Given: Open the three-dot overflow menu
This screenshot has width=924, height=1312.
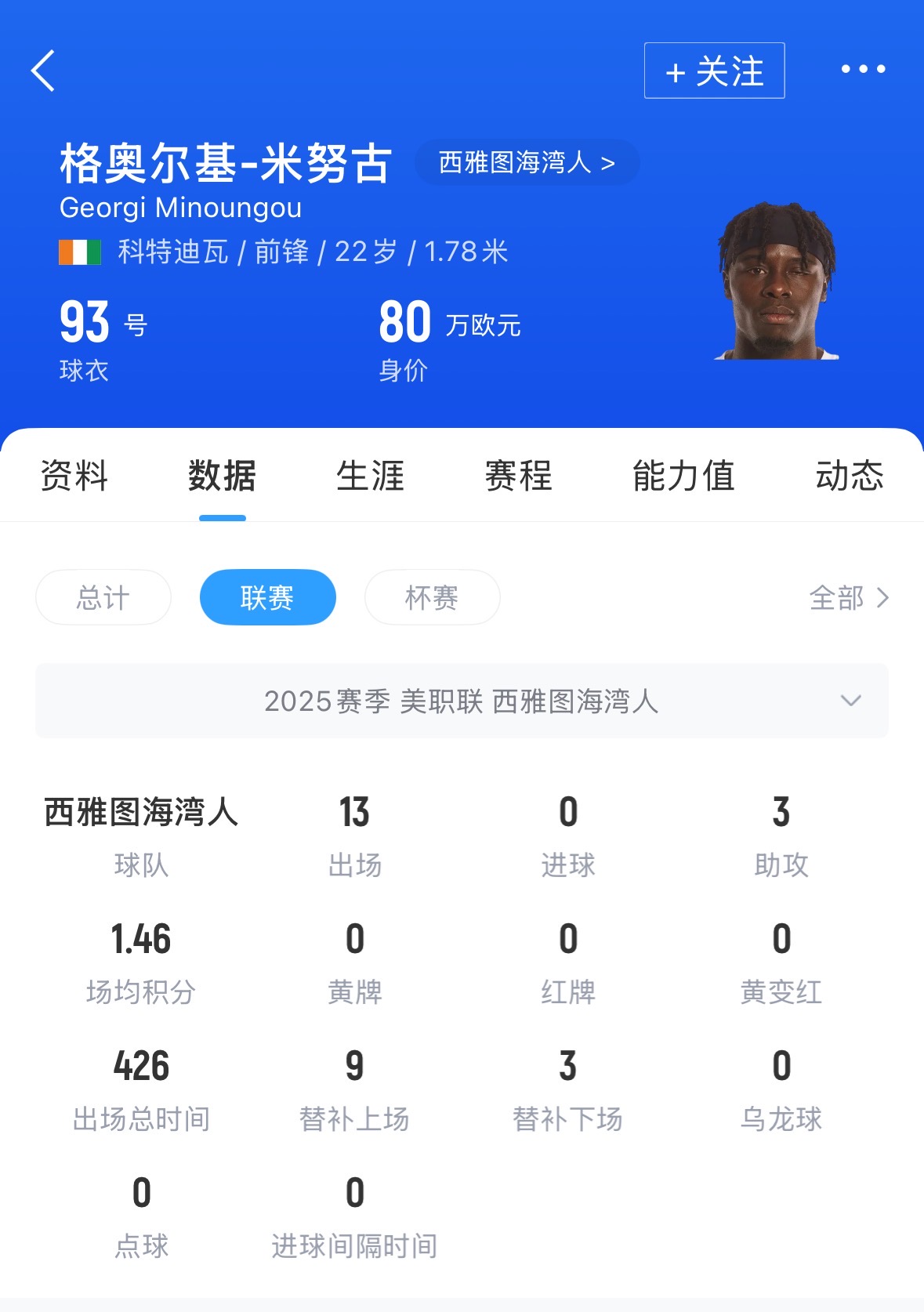Looking at the screenshot, I should (x=863, y=70).
